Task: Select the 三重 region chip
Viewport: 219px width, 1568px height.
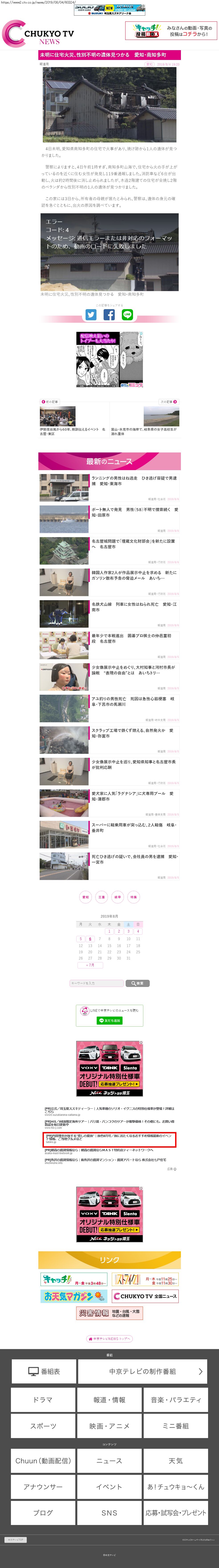Action: [x=102, y=897]
